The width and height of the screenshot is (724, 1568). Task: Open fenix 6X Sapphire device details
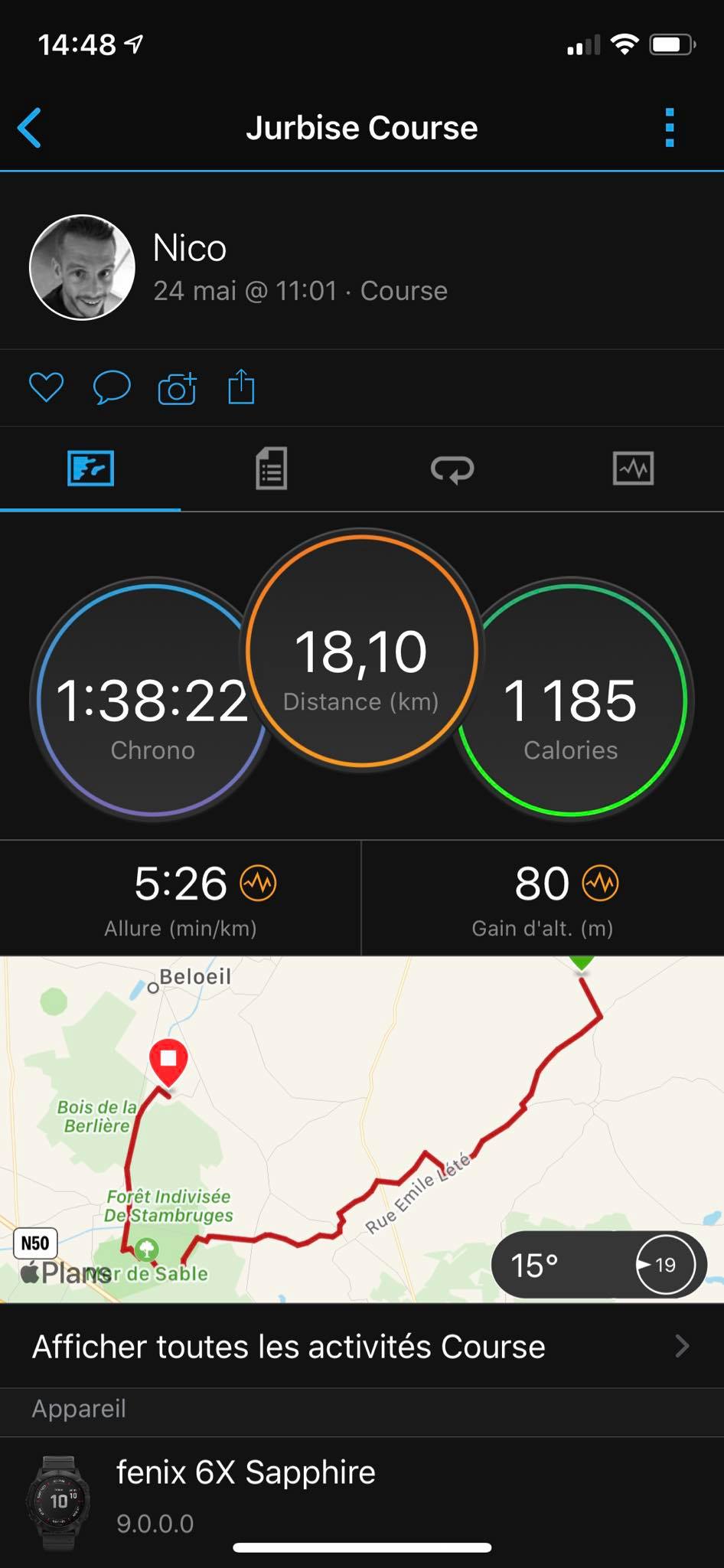point(361,1496)
